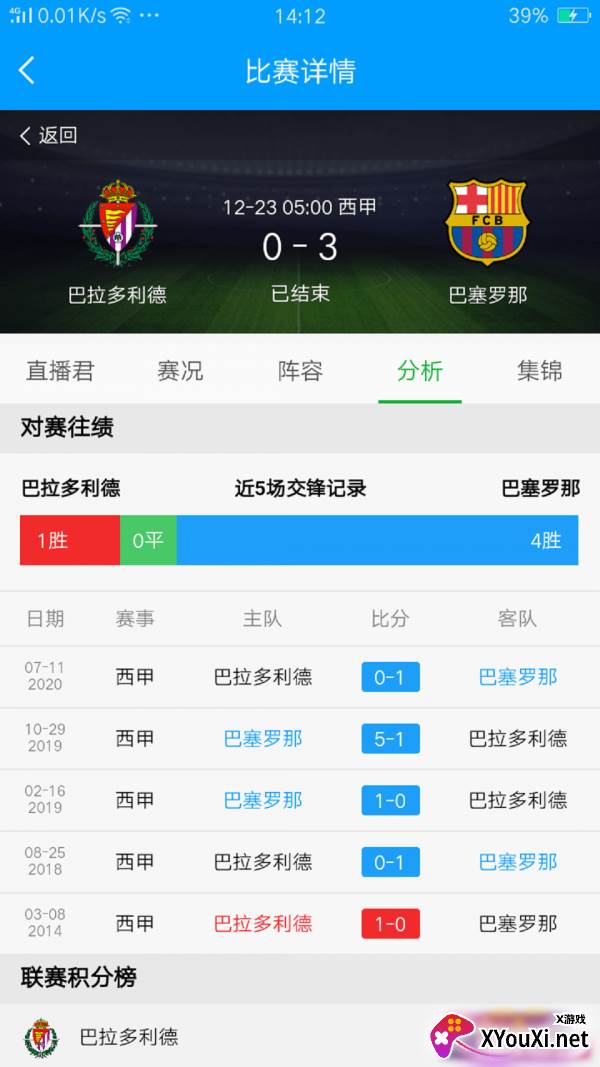Tap the 巴拉多利德 team crest in header
The width and height of the screenshot is (600, 1067).
coord(118,223)
